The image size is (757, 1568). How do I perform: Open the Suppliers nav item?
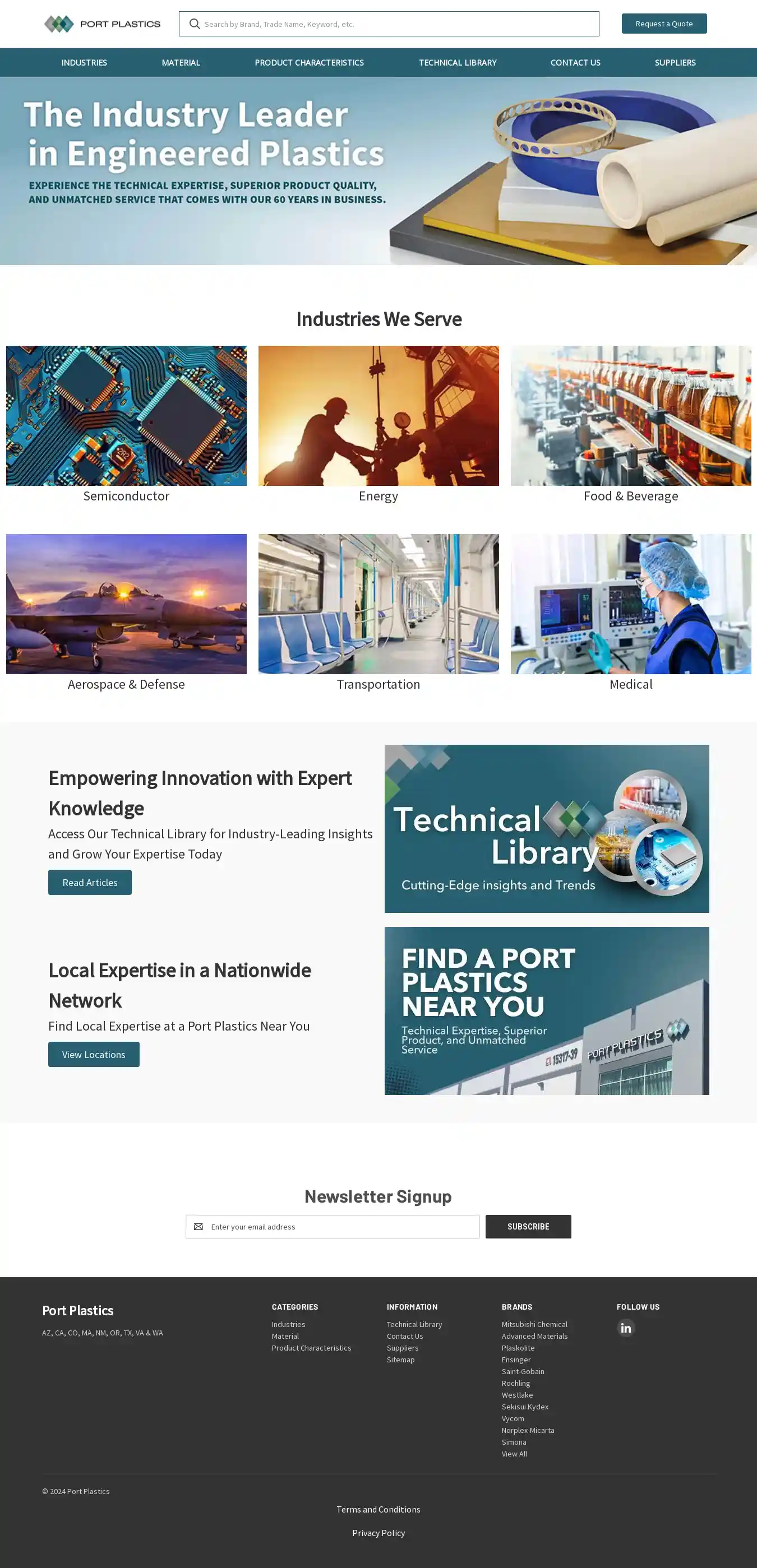(674, 63)
